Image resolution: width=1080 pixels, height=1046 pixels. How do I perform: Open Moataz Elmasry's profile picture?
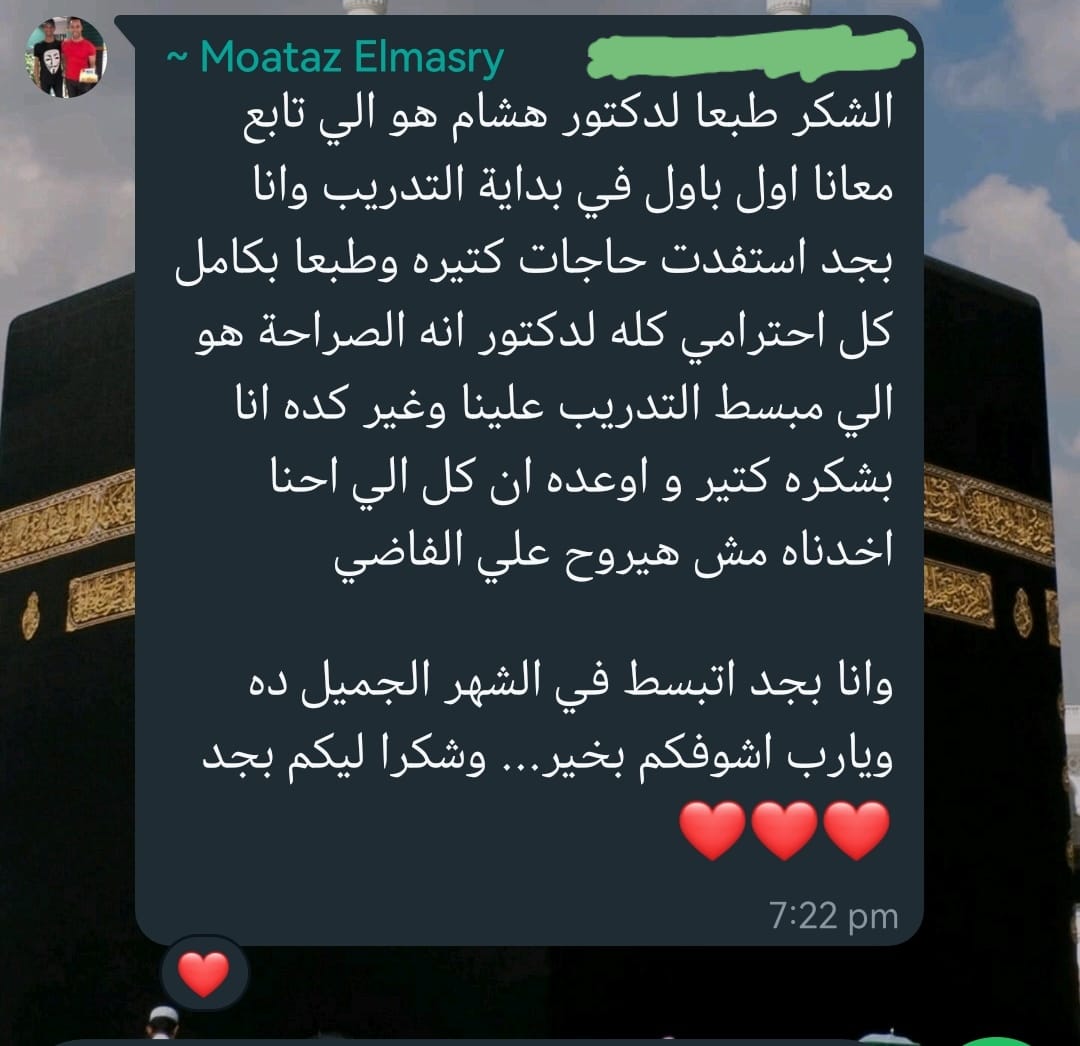click(66, 57)
